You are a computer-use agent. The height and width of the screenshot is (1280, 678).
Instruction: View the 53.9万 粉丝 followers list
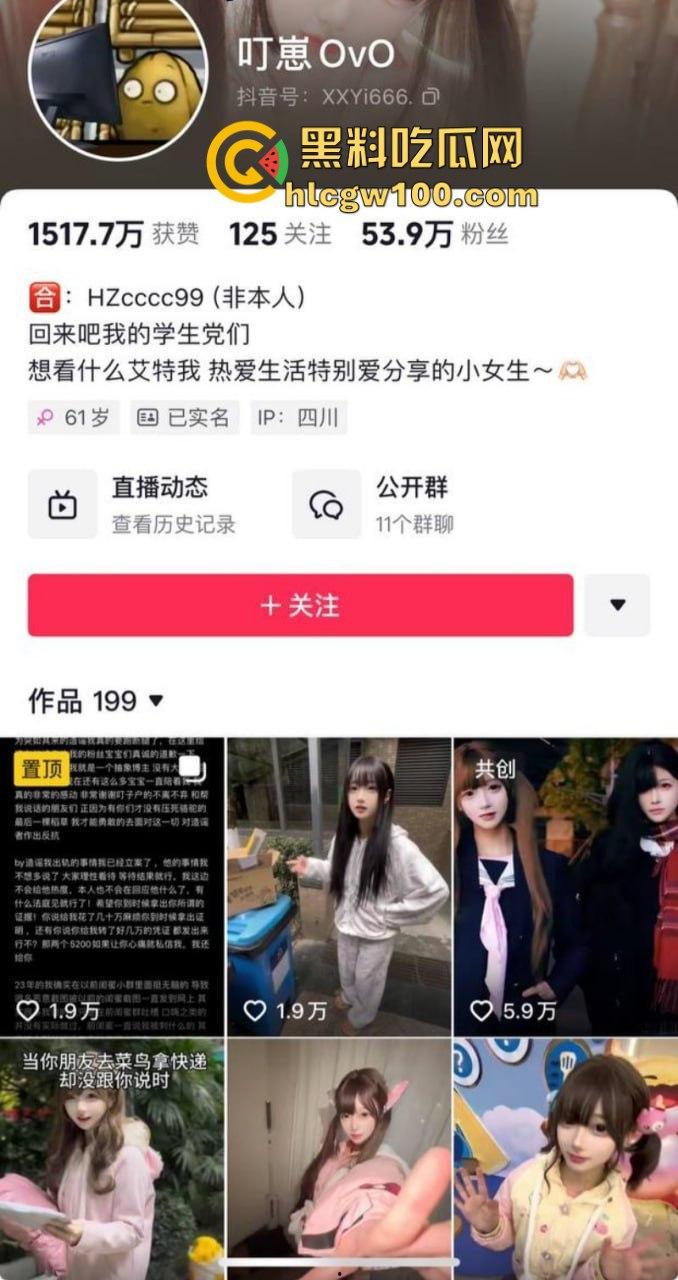tap(435, 234)
